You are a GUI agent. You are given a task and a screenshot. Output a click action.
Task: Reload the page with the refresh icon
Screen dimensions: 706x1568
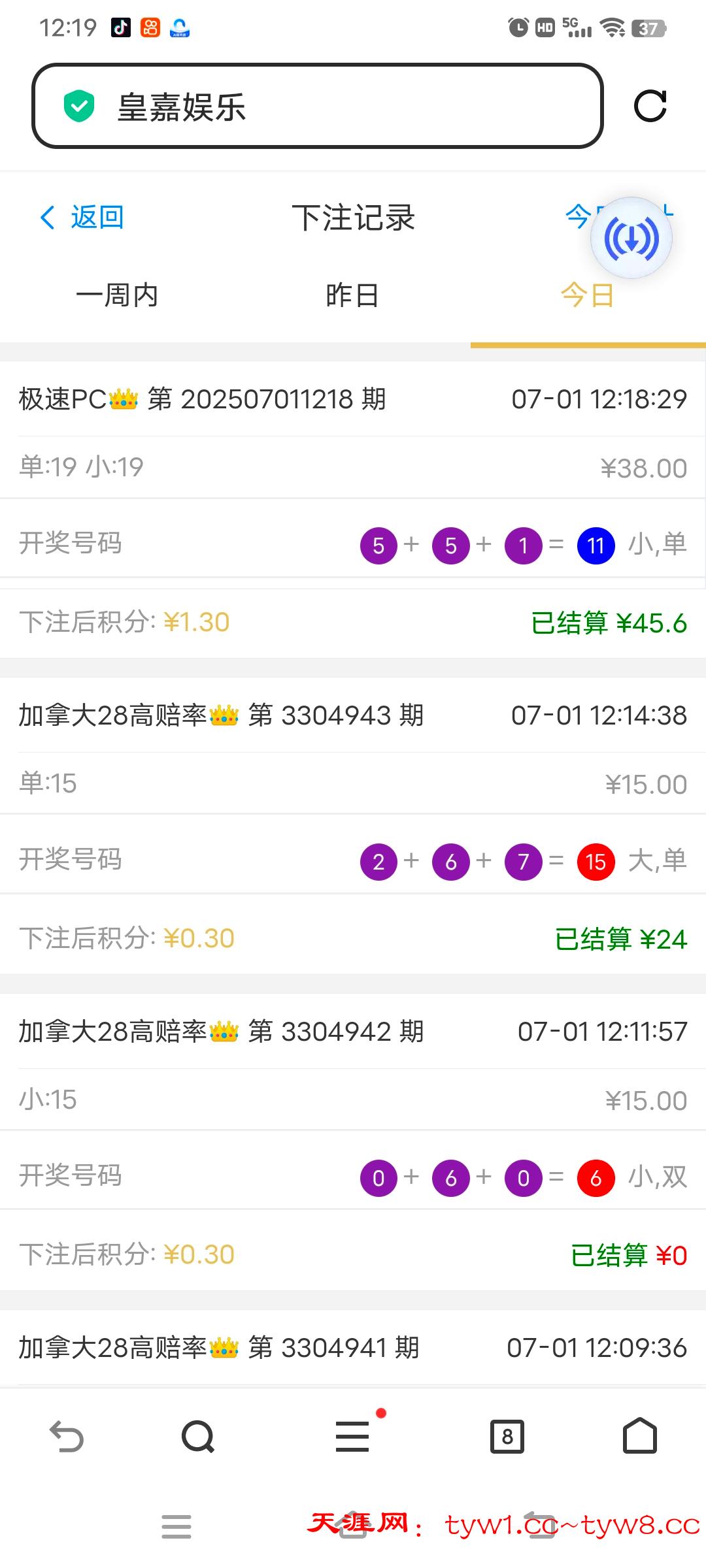[x=650, y=106]
